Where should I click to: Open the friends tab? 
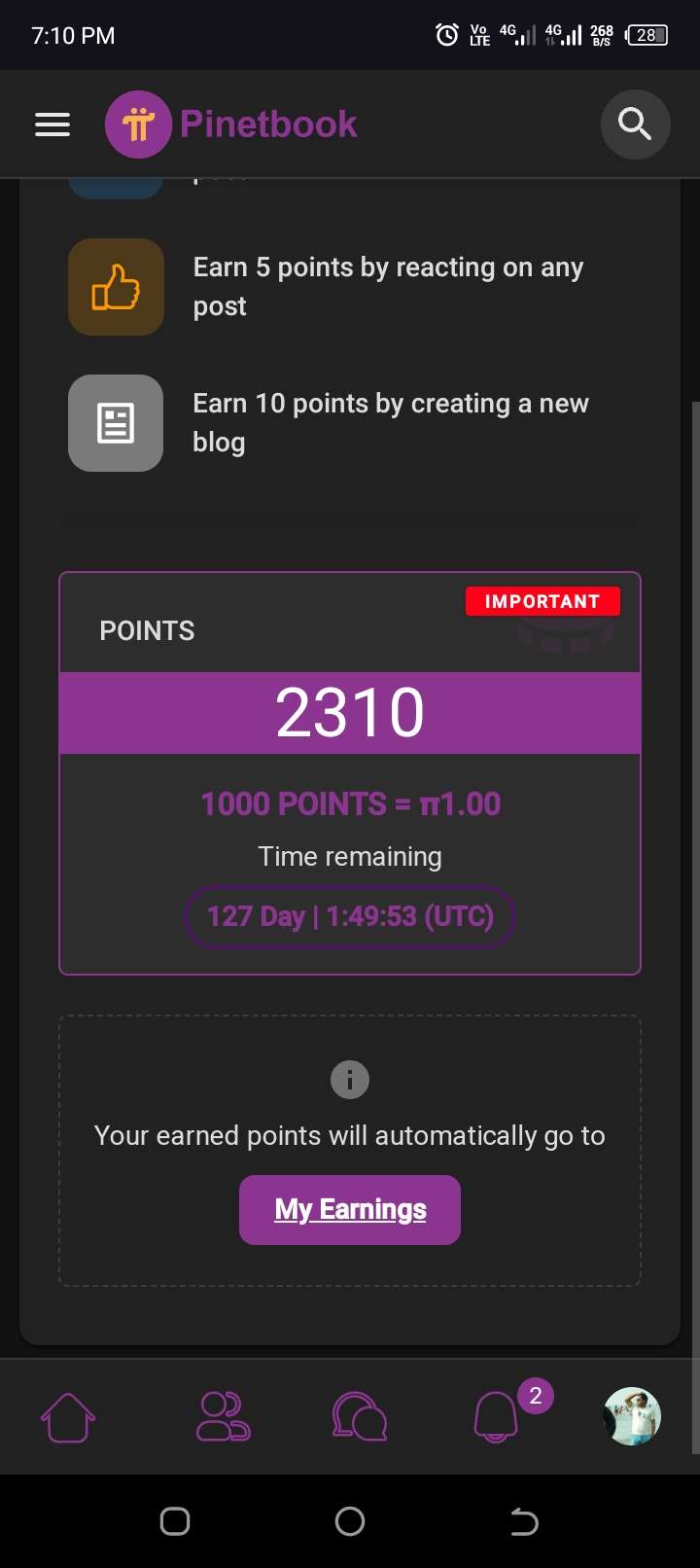coord(224,1416)
